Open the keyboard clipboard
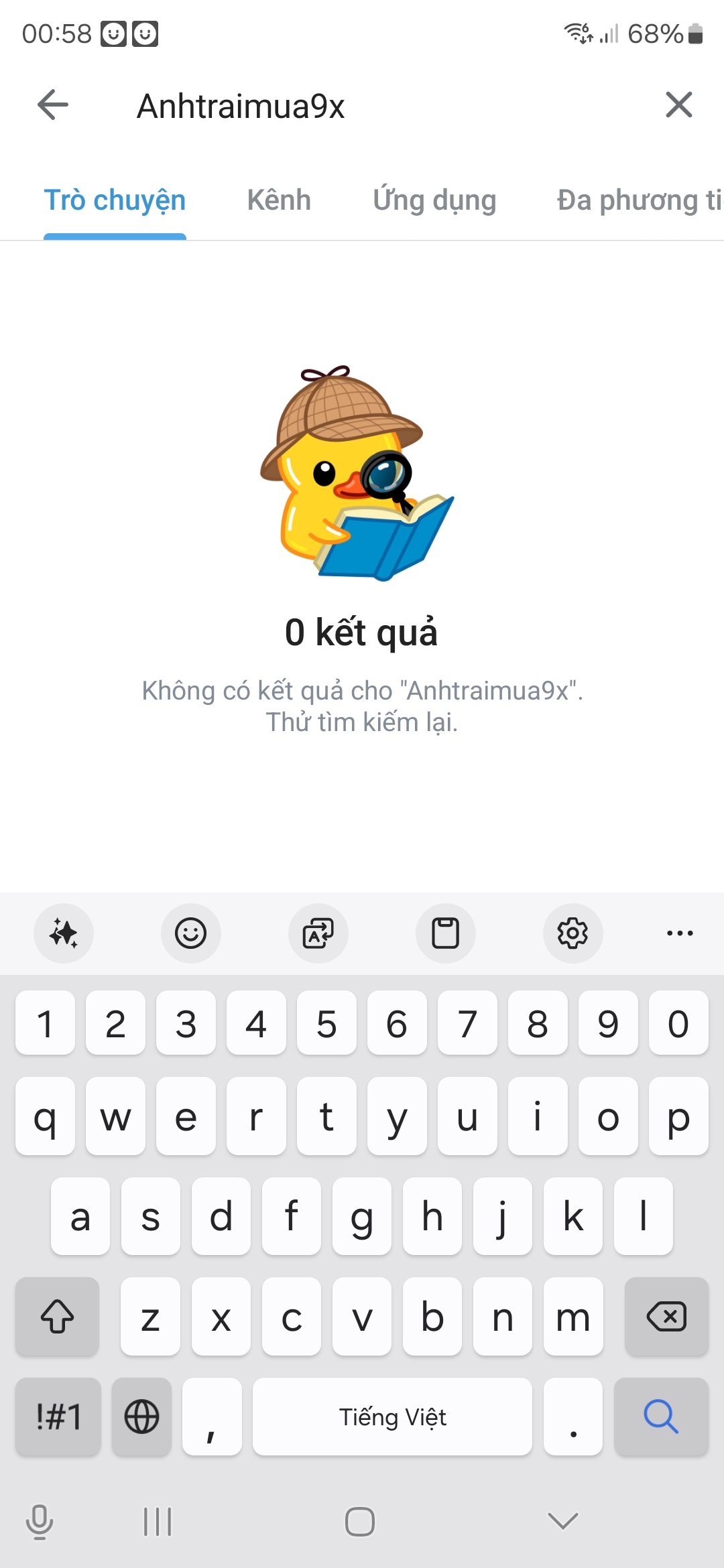Image resolution: width=724 pixels, height=1568 pixels. pyautogui.click(x=445, y=933)
